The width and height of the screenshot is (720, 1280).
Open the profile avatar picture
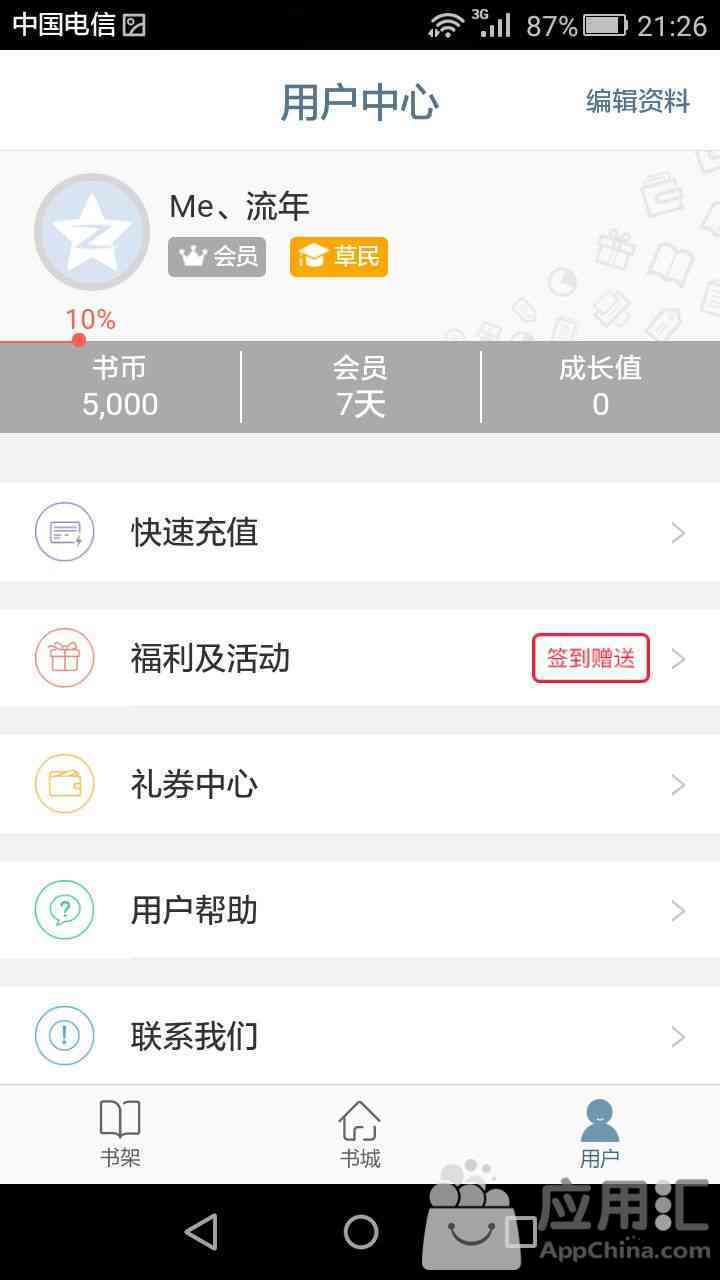click(x=92, y=232)
